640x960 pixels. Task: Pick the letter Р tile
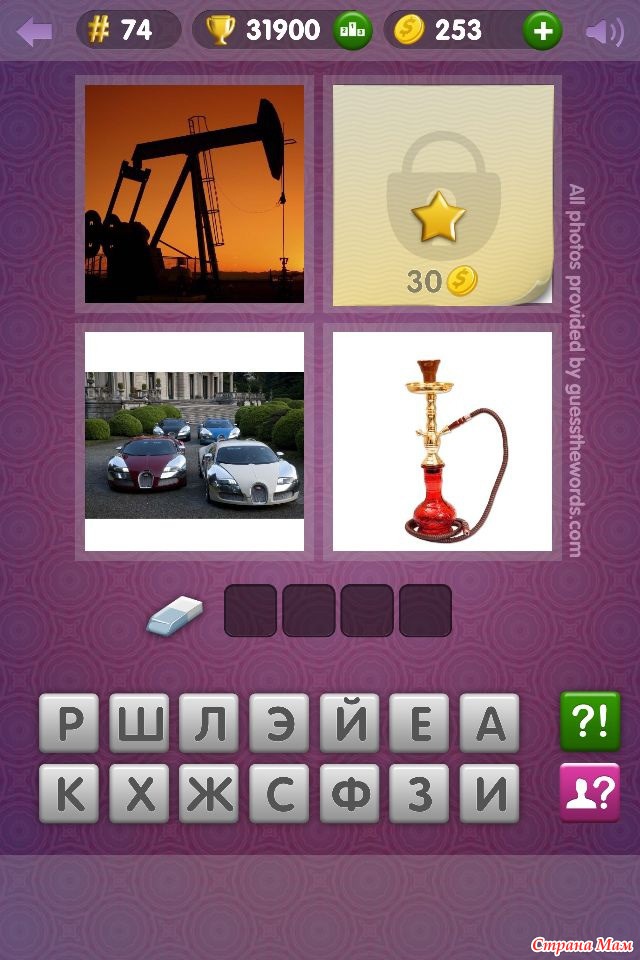69,723
